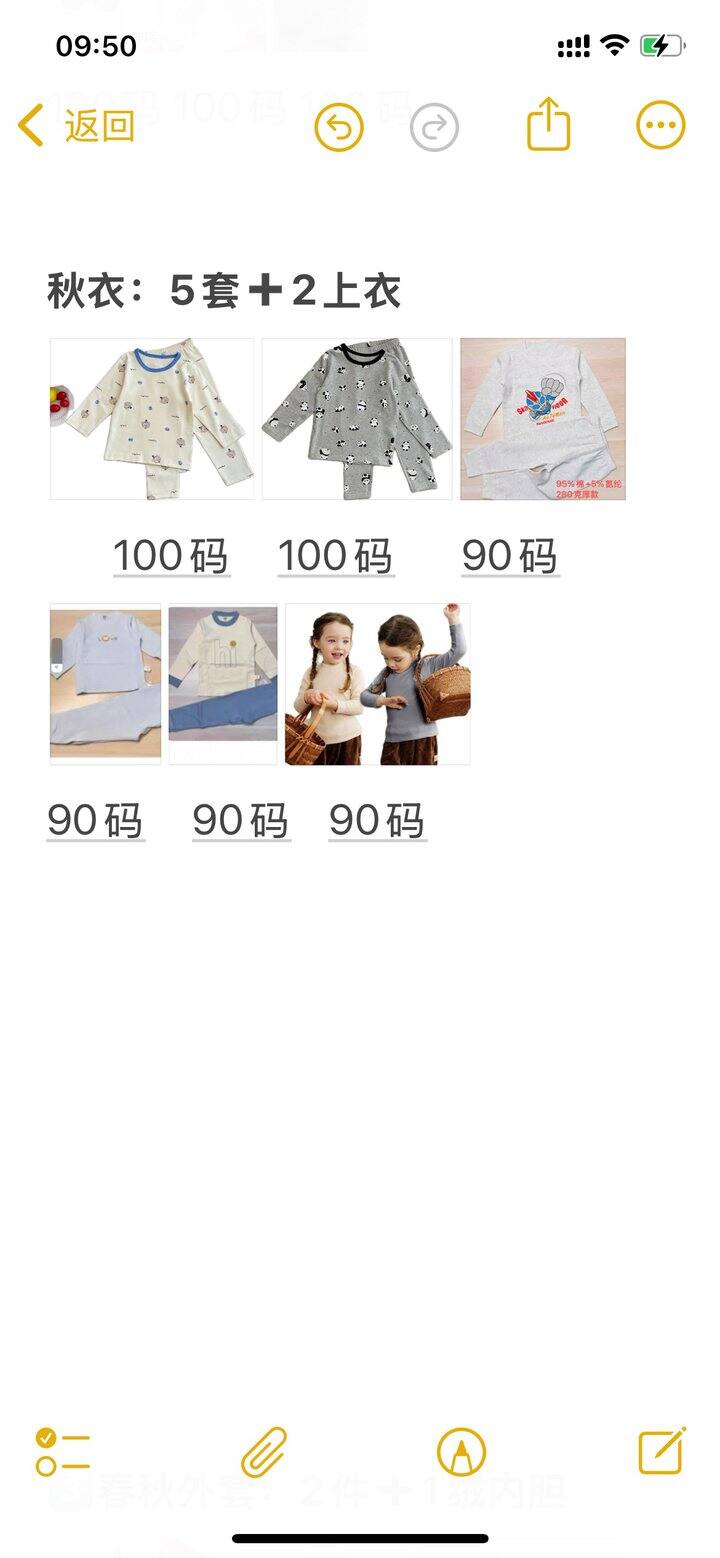Open the markup pen tool
Image resolution: width=720 pixels, height=1558 pixels.
pyautogui.click(x=461, y=1452)
